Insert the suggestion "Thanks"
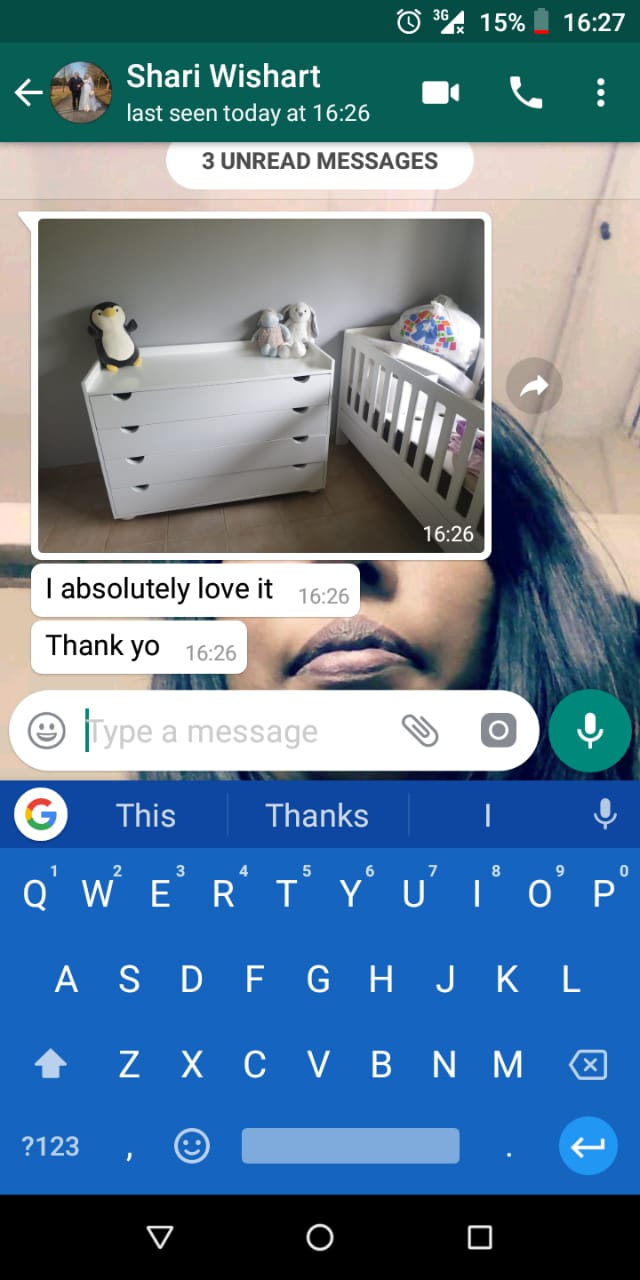This screenshot has width=640, height=1280. click(x=317, y=816)
